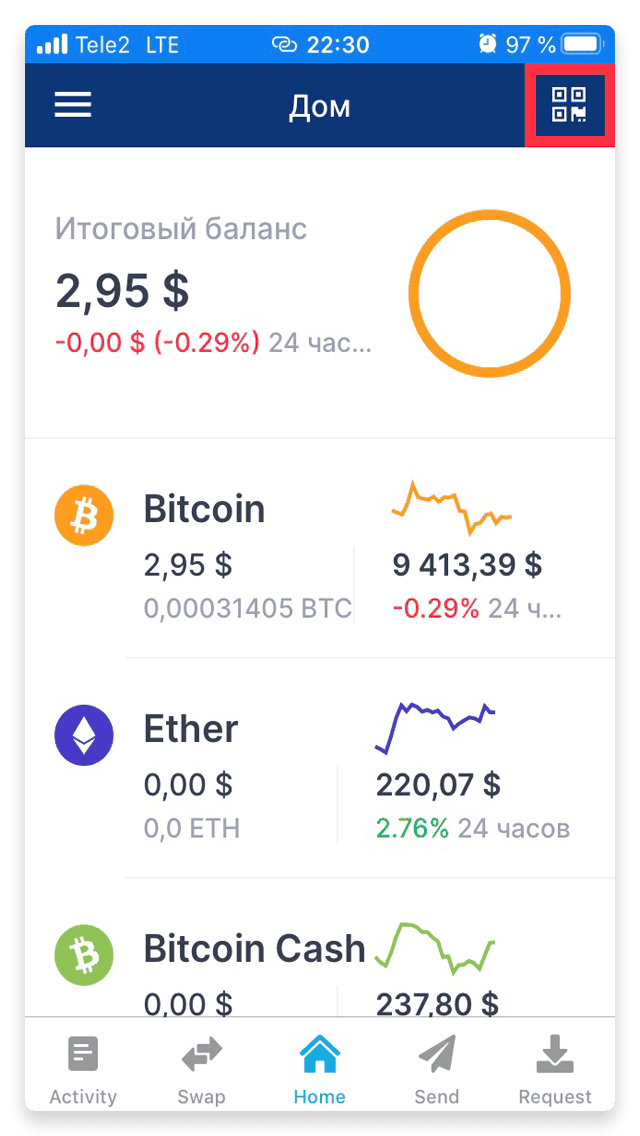Go to the Swap tab
The image size is (640, 1136).
coord(201,1070)
